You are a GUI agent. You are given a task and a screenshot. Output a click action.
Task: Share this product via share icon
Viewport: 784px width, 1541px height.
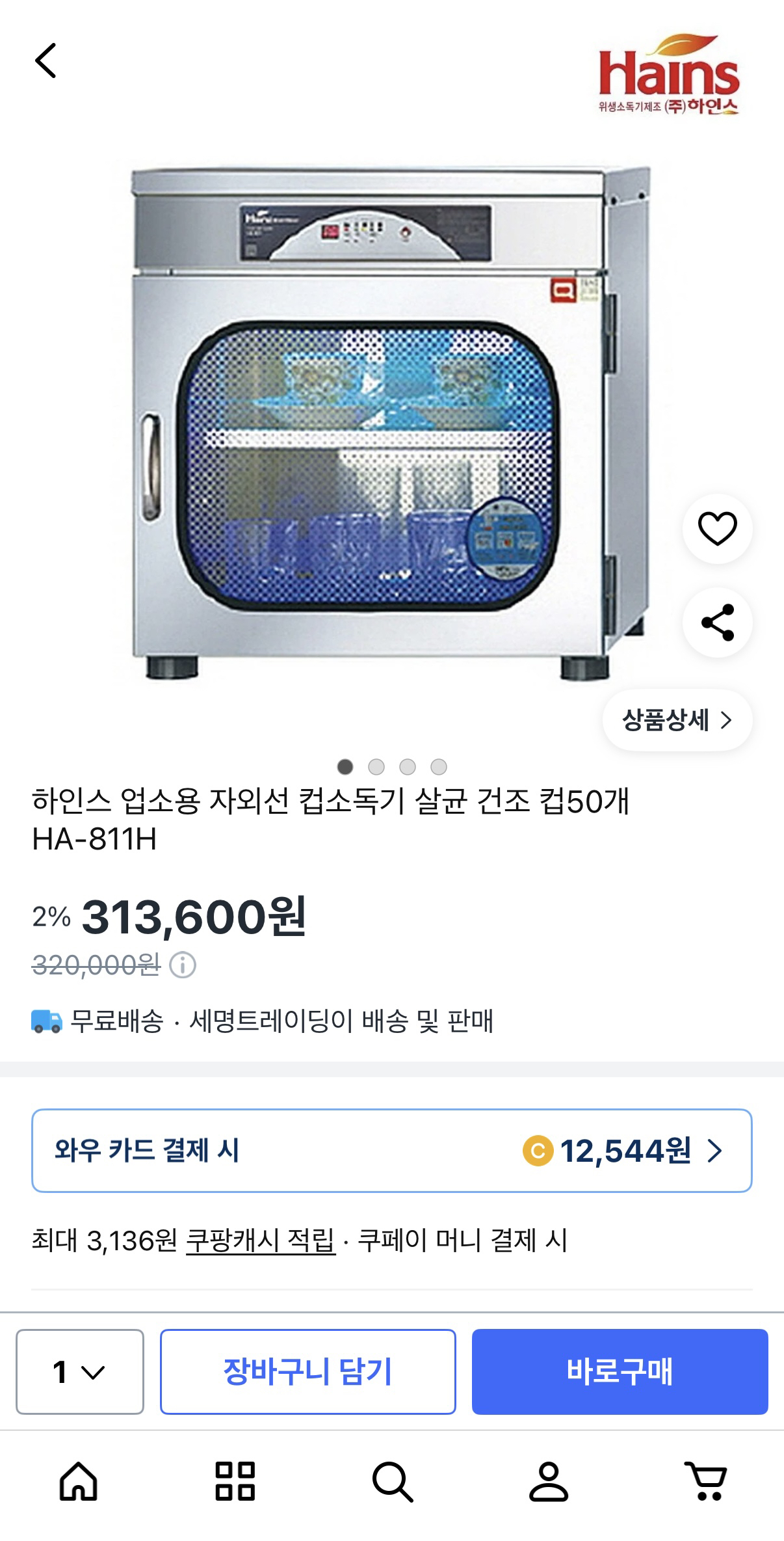pos(717,623)
